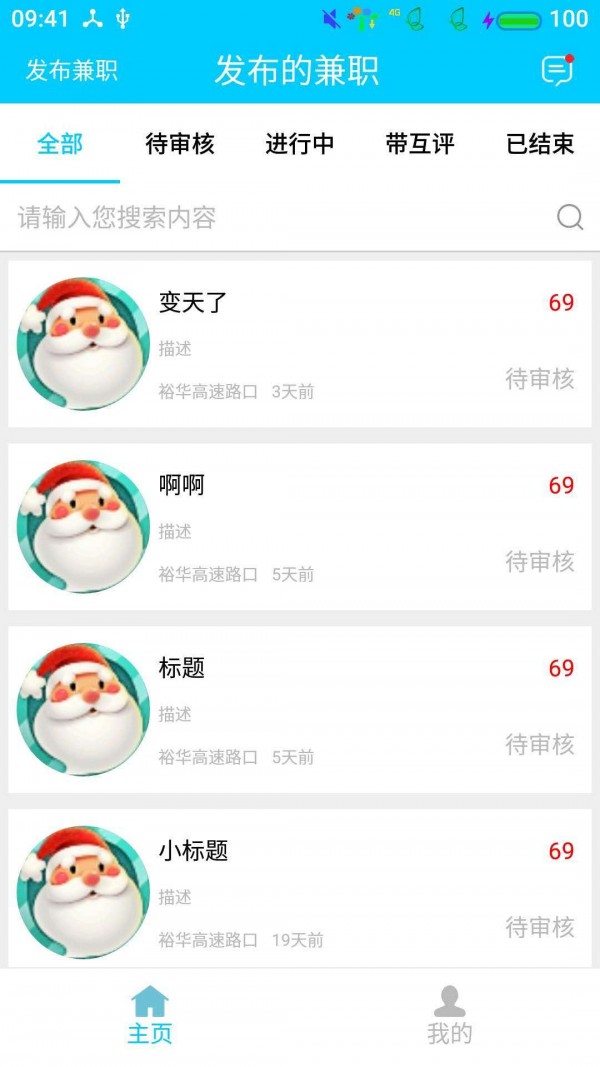Tap 发布兼职 to post a job
The height and width of the screenshot is (1067, 600).
(72, 71)
